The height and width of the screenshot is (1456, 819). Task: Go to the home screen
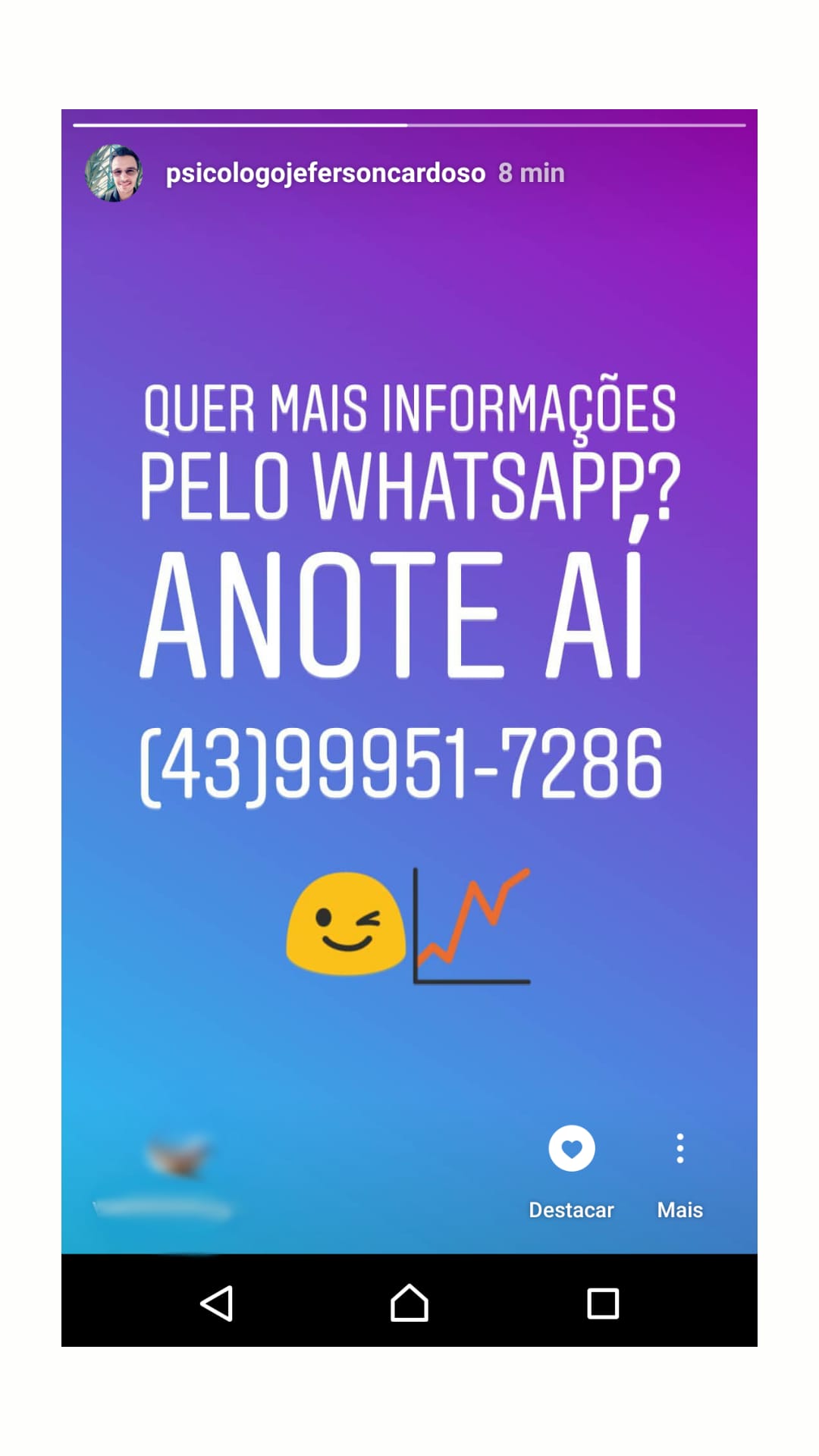tap(409, 1303)
